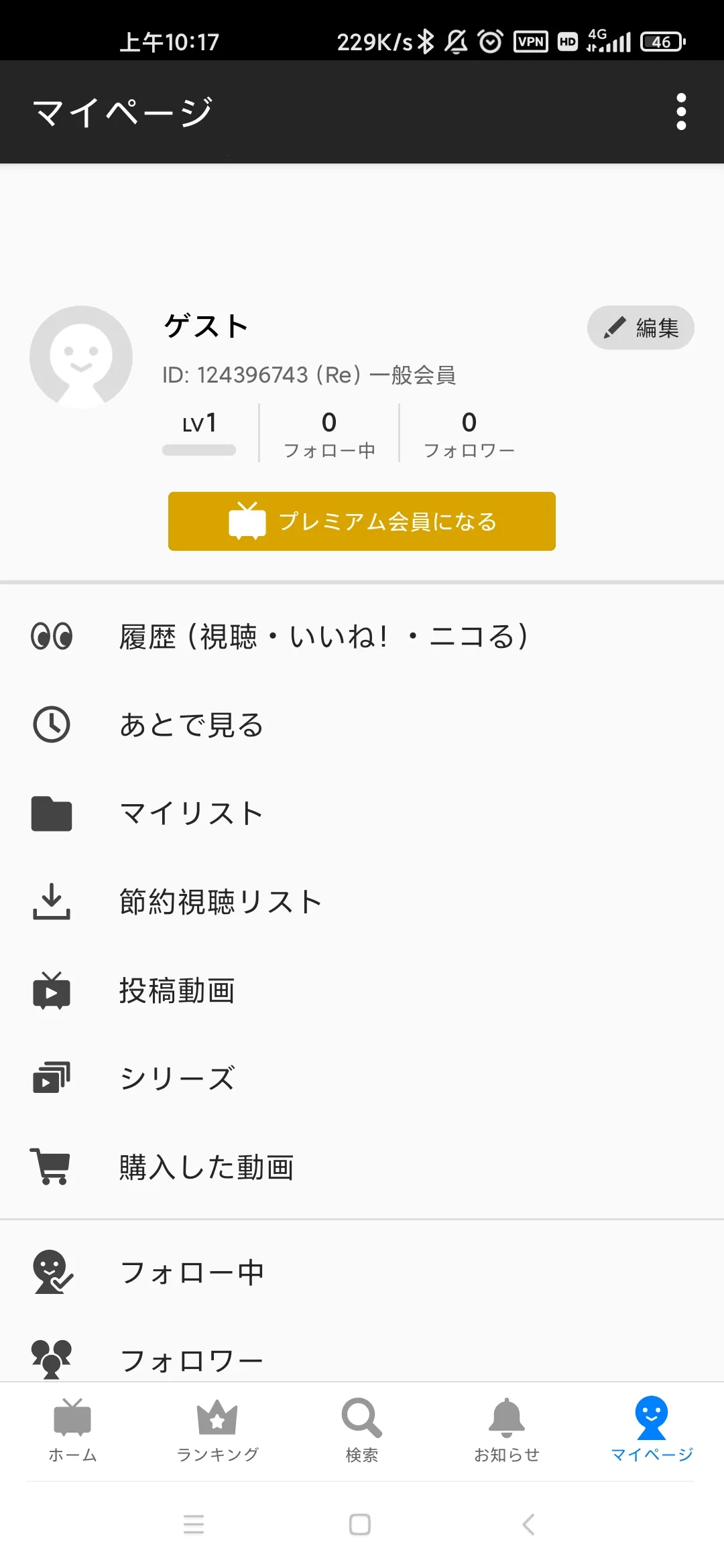Open the history (視聴・いいね・ニコる) eyes icon
Viewport: 724px width, 1568px height.
[52, 637]
